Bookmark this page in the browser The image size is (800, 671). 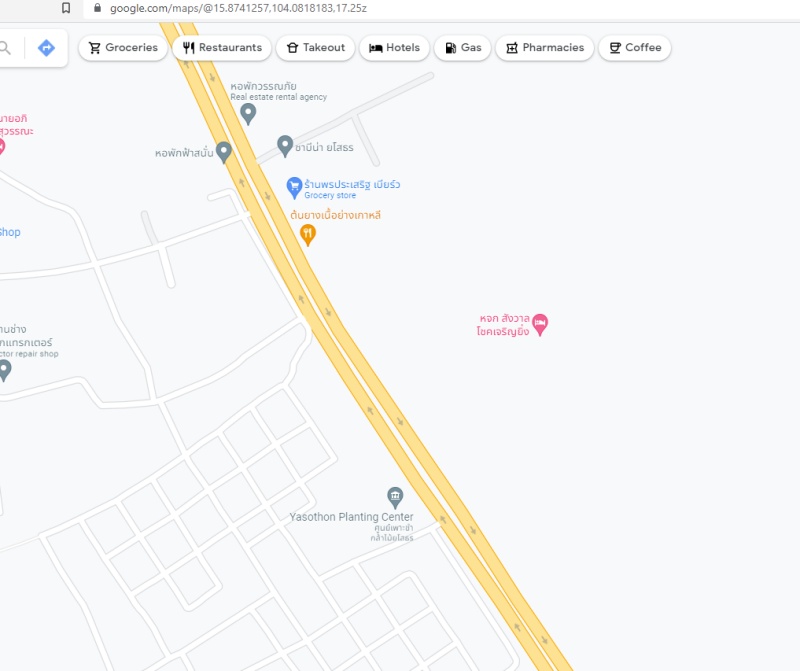tap(66, 8)
